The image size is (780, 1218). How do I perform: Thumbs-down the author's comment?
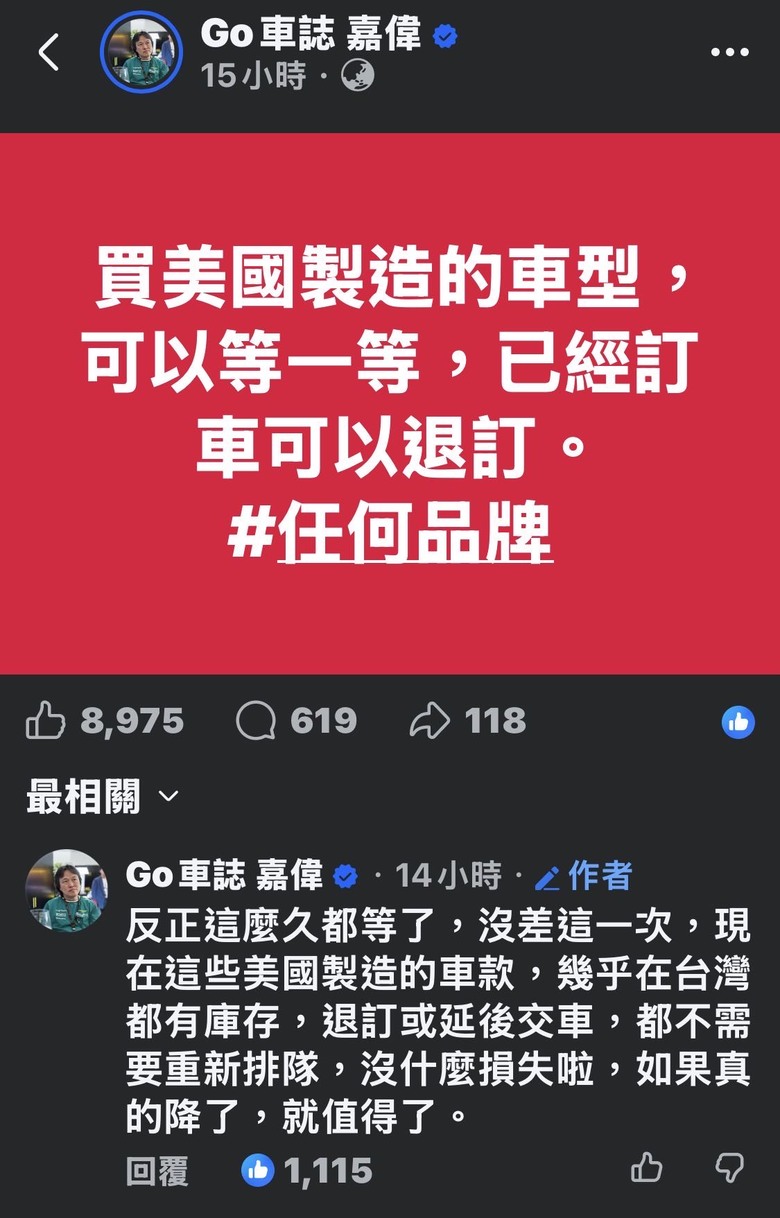pyautogui.click(x=730, y=1169)
